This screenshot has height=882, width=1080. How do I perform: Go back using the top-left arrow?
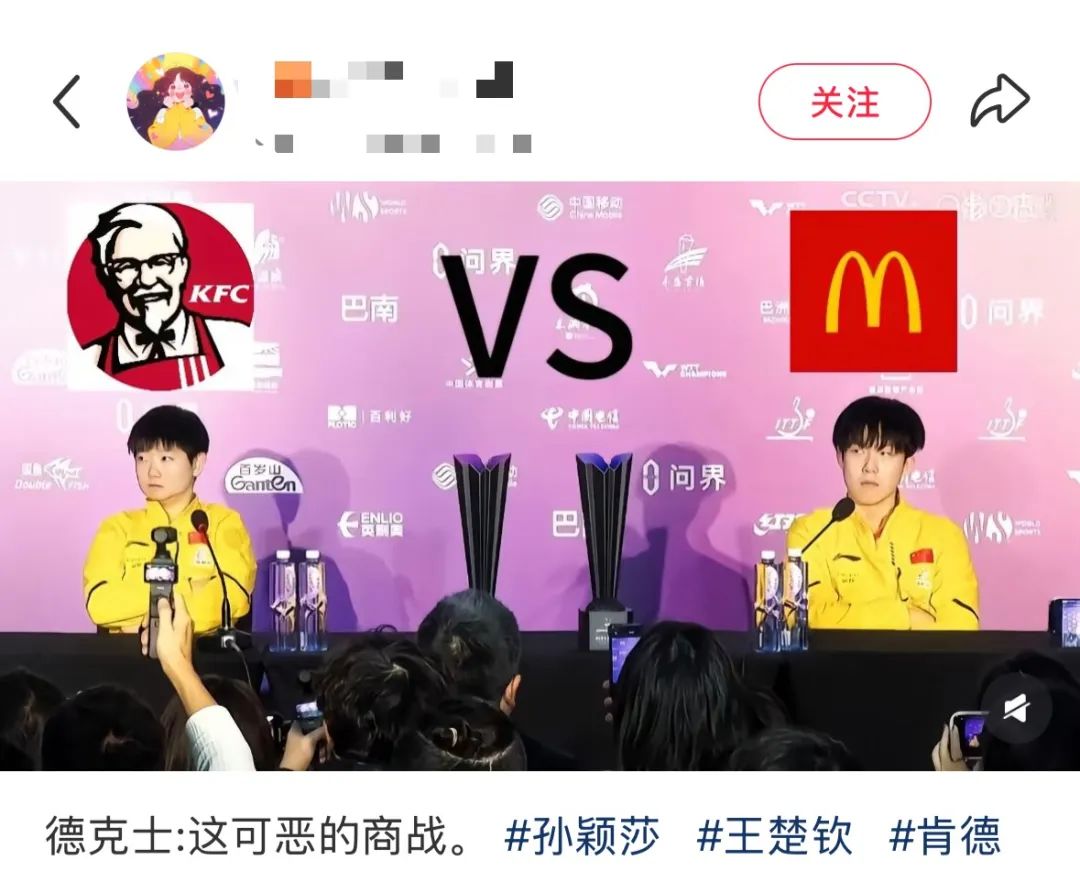pyautogui.click(x=67, y=102)
